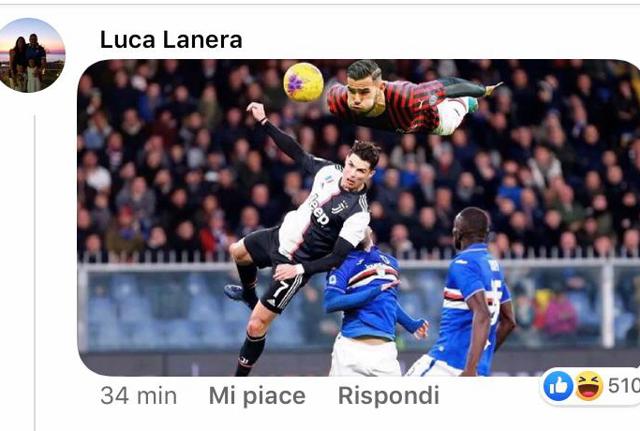View the 510 reactions on the comment
Viewport: 640px width, 431px height.
tap(591, 387)
